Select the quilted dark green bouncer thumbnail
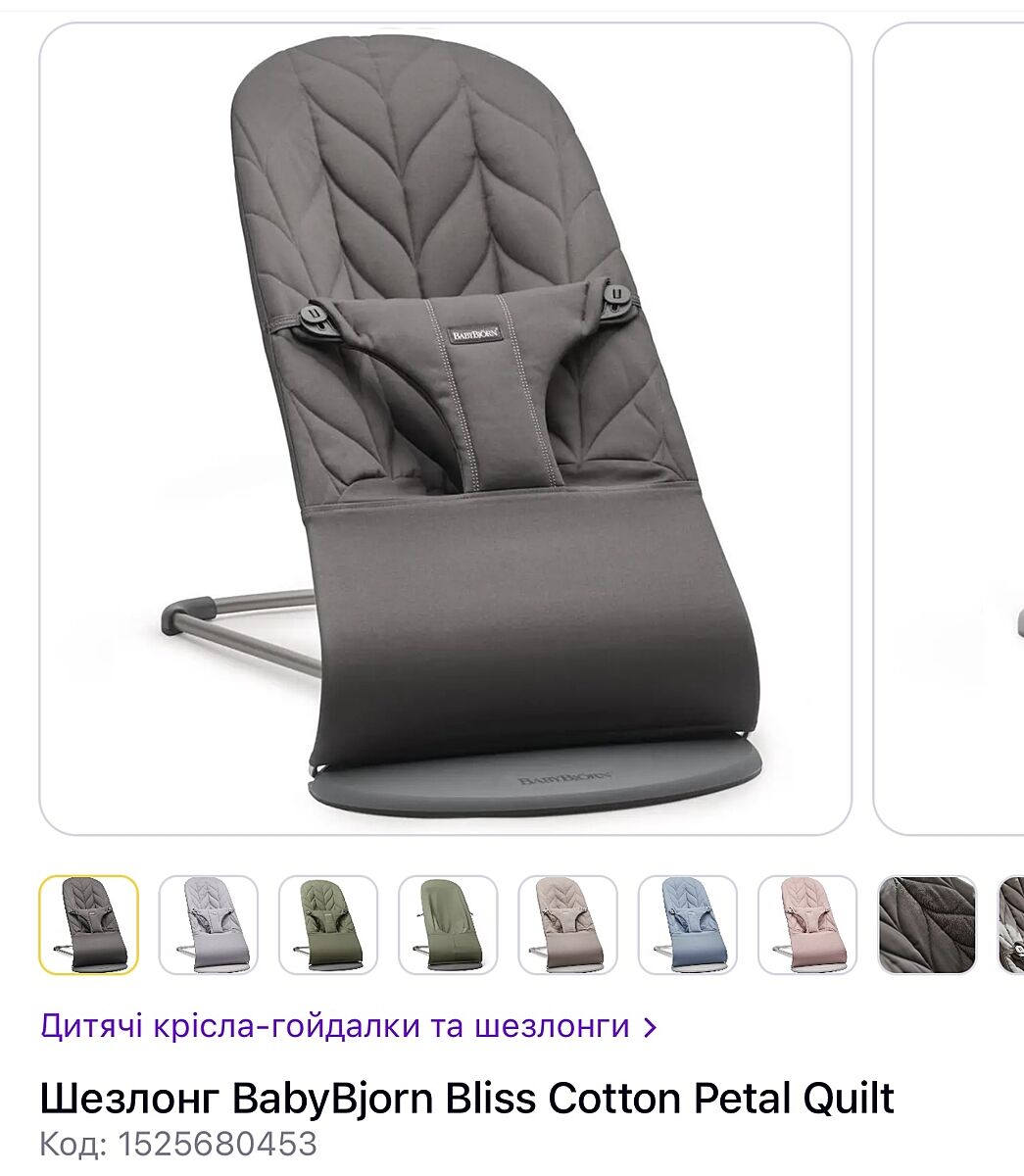1024x1176 pixels. coord(328,924)
